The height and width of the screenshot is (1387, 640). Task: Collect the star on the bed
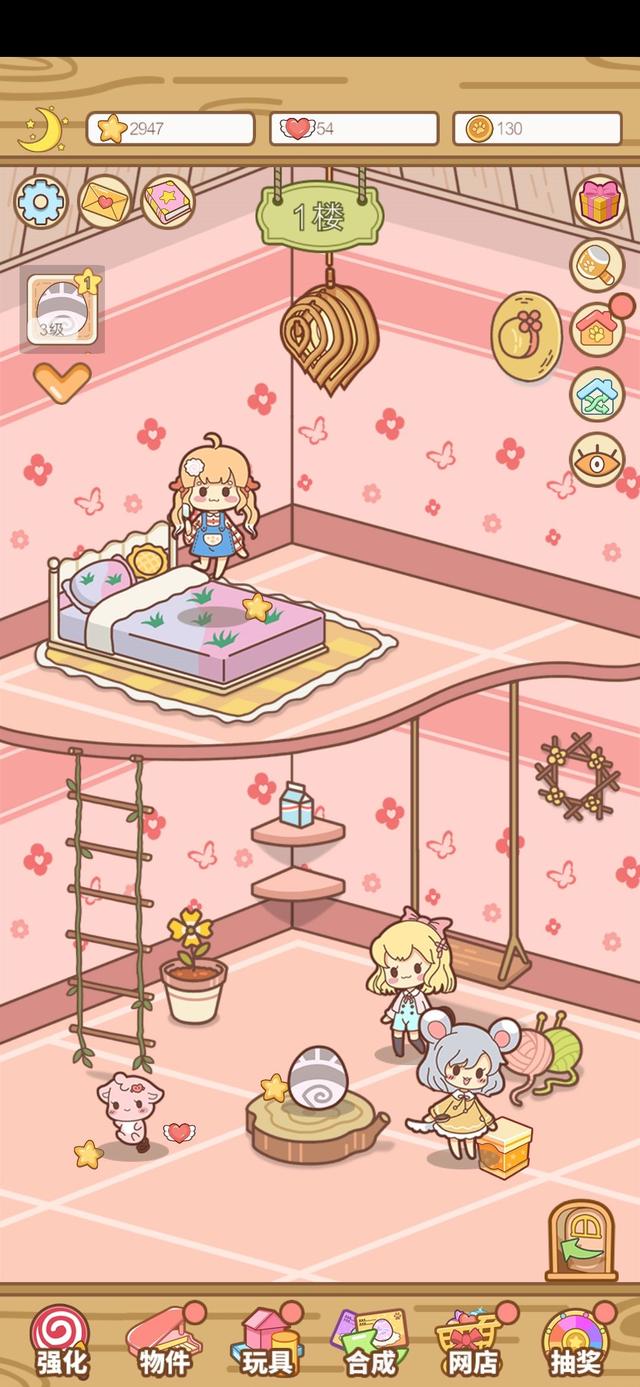[x=257, y=606]
